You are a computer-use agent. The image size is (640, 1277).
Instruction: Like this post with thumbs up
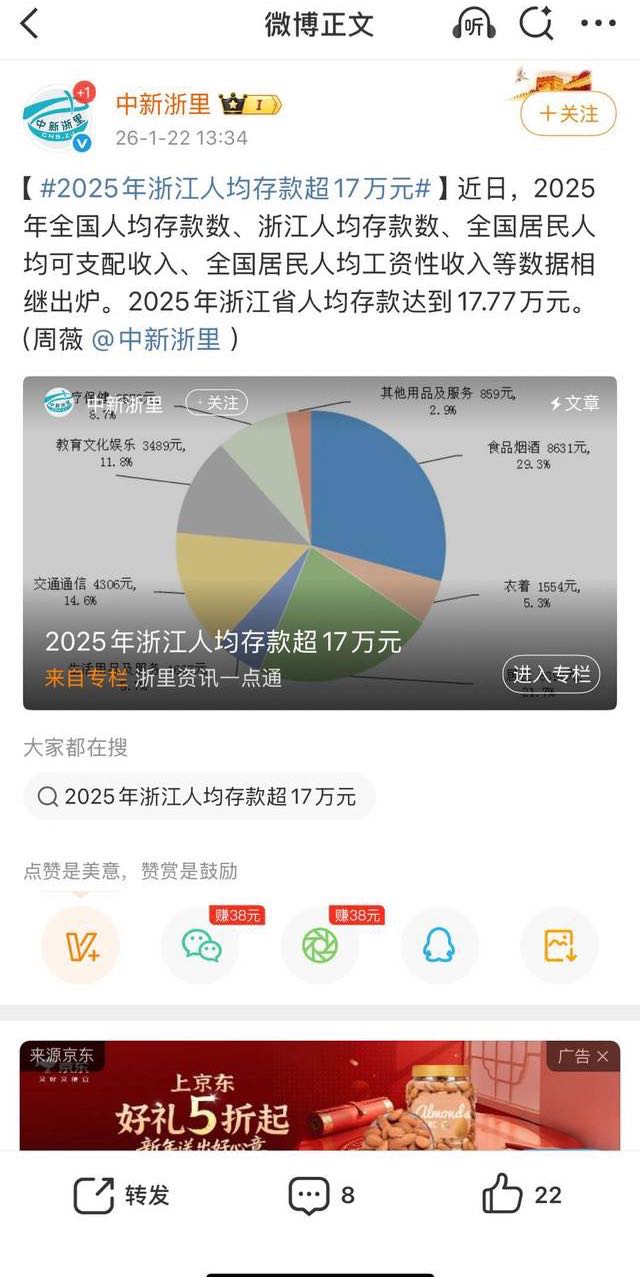(x=522, y=1195)
